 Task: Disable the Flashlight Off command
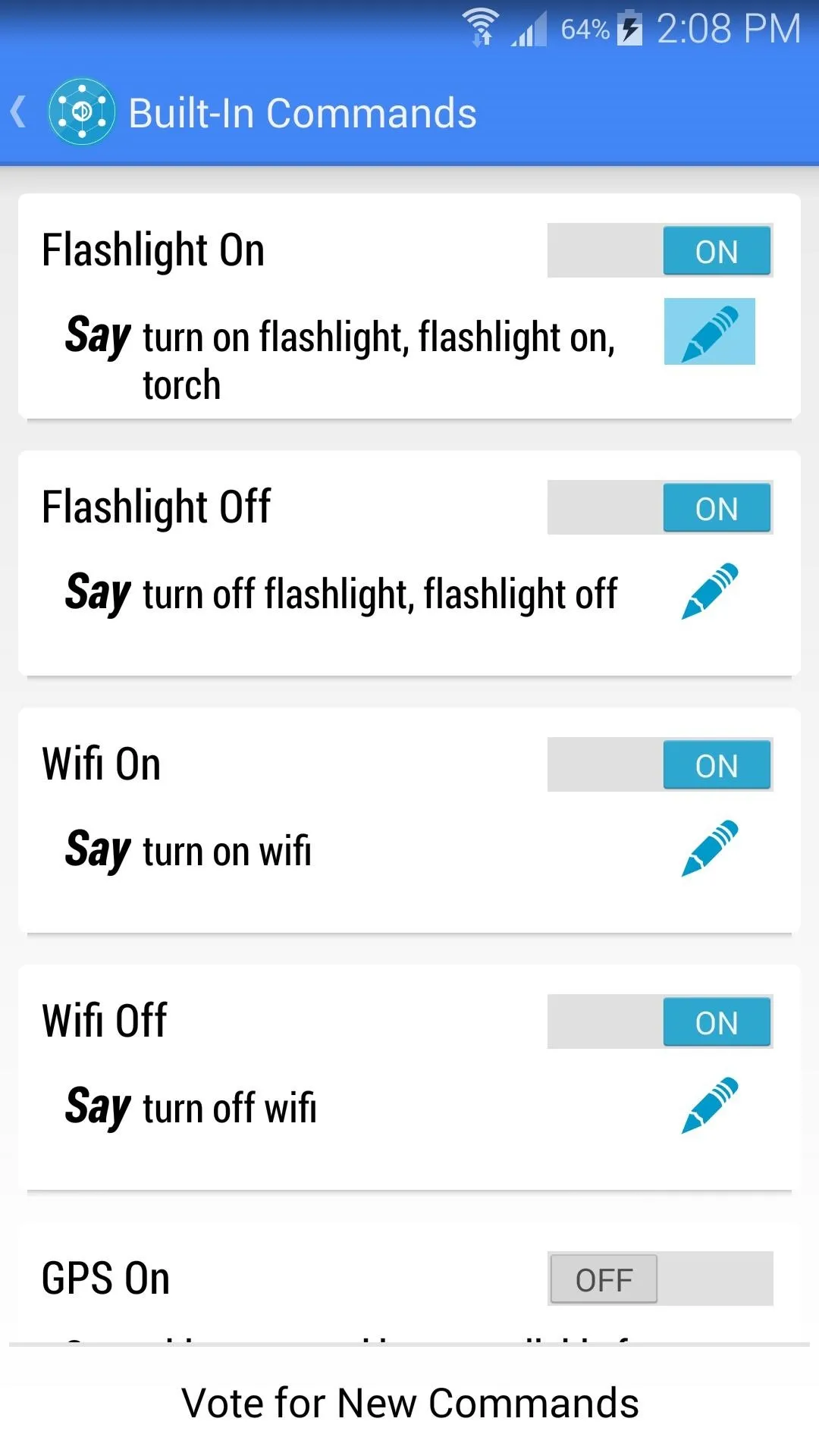[x=660, y=507]
